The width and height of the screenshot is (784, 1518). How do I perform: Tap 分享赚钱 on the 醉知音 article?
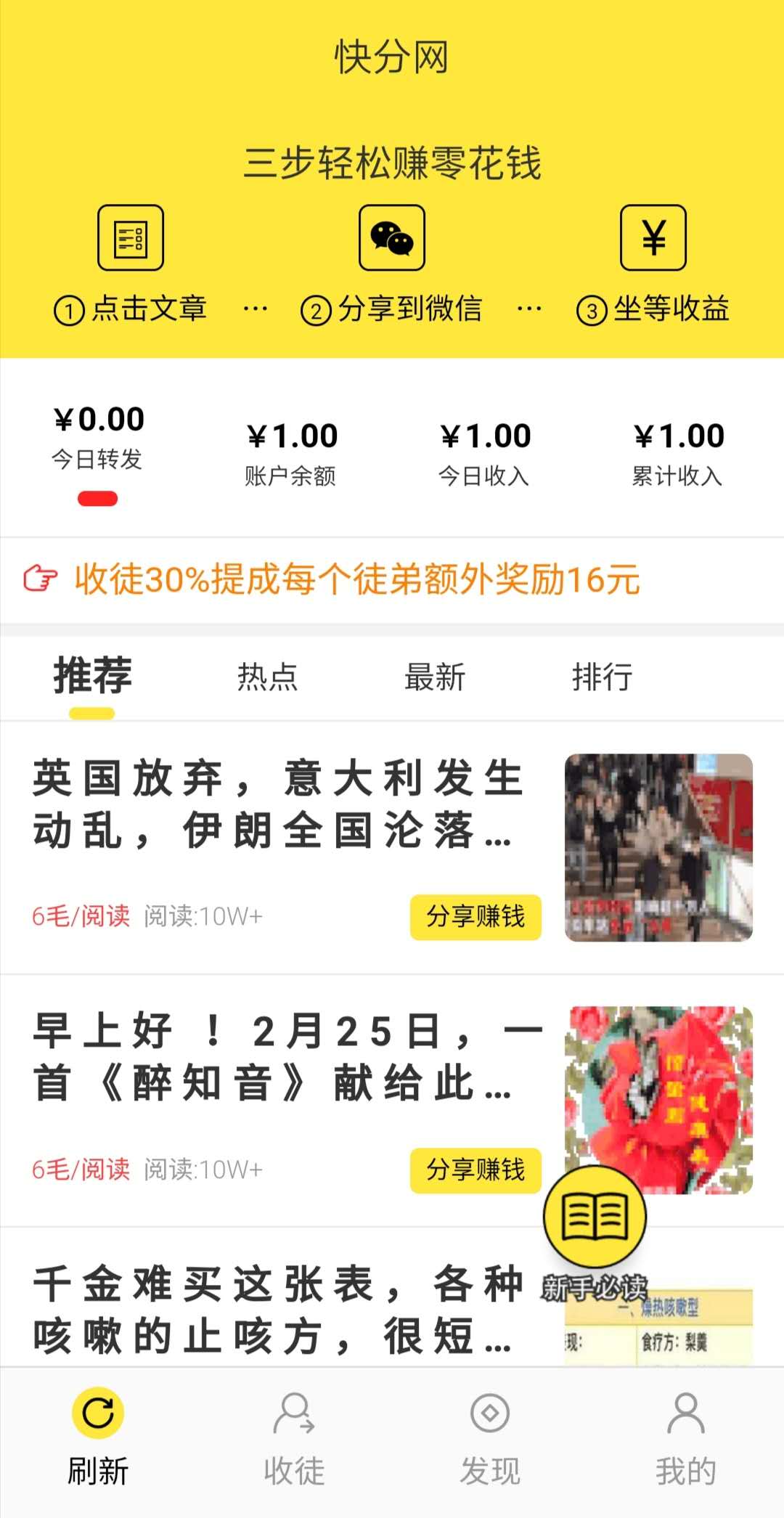(475, 1170)
